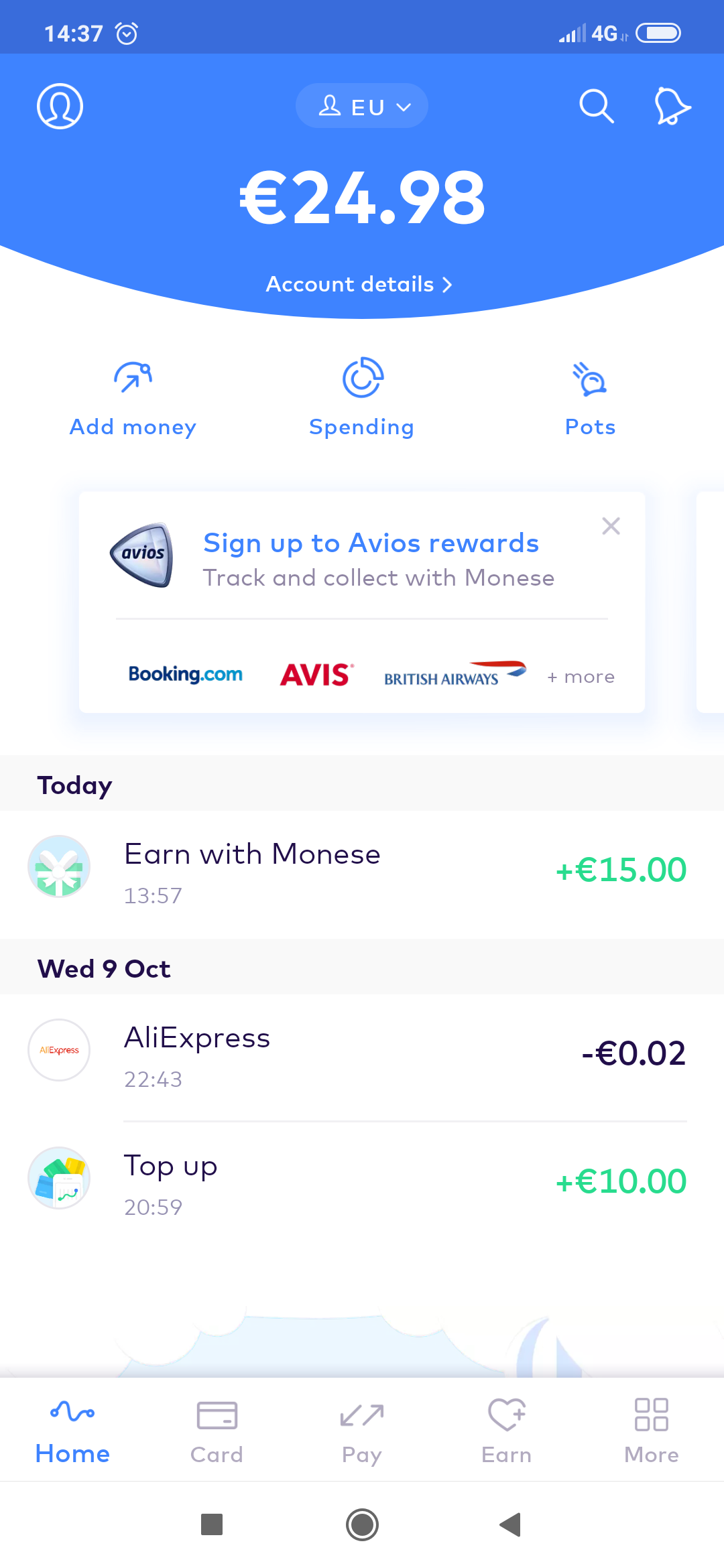724x1568 pixels.
Task: Switch to the Card tab
Action: (x=217, y=1431)
